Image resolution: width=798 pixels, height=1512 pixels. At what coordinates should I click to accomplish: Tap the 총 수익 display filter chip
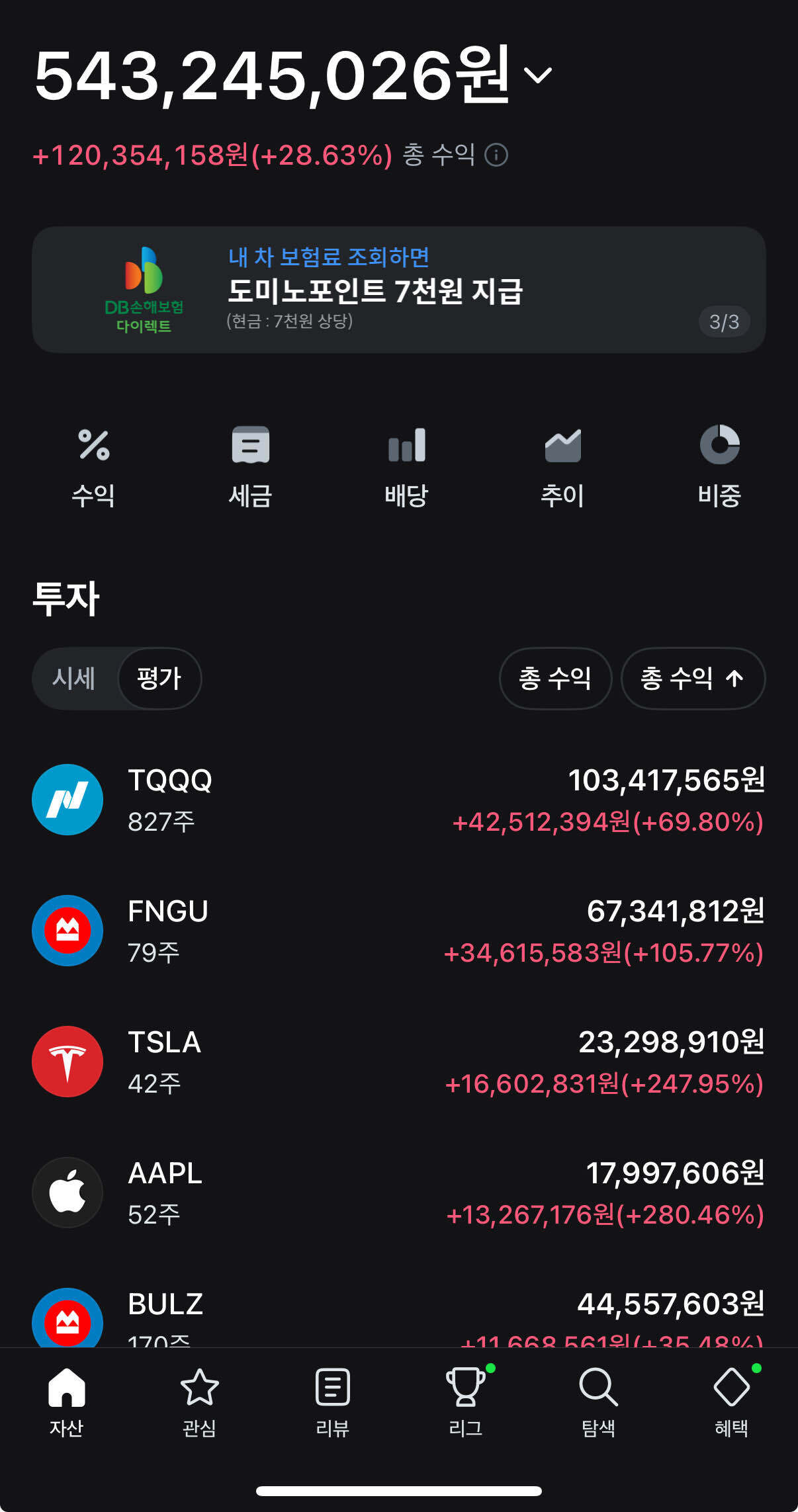pos(556,679)
